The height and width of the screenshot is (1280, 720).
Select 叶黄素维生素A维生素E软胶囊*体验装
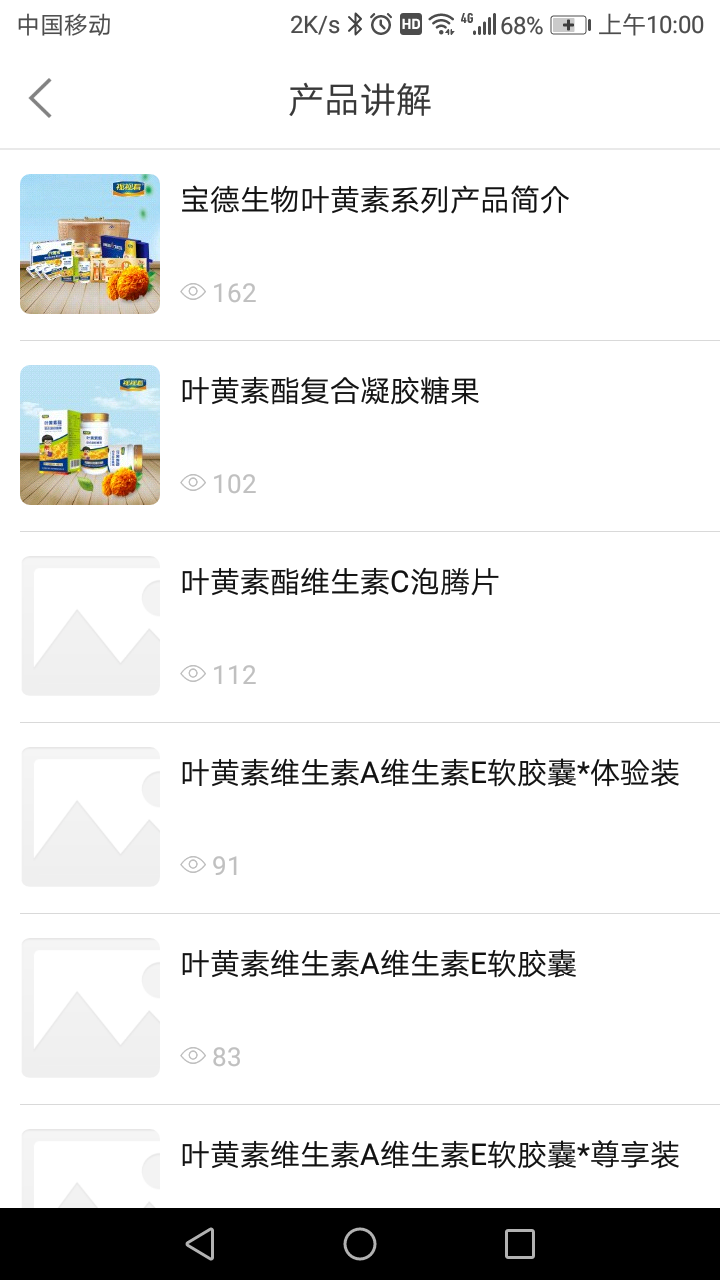click(430, 773)
